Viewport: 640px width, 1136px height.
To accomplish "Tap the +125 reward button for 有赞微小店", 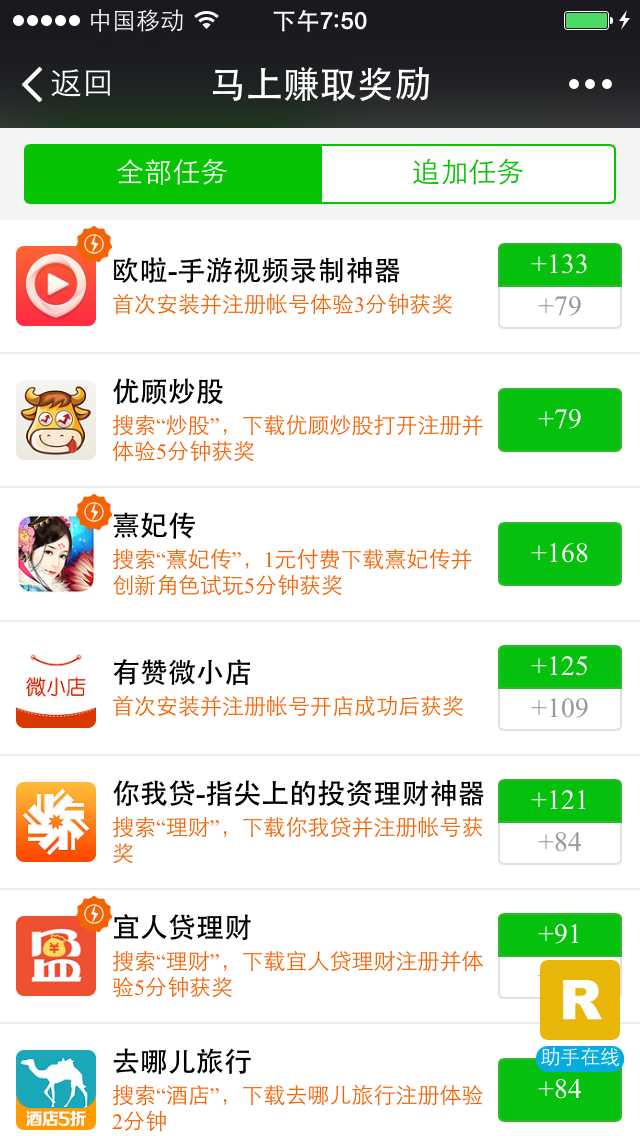I will pos(559,667).
